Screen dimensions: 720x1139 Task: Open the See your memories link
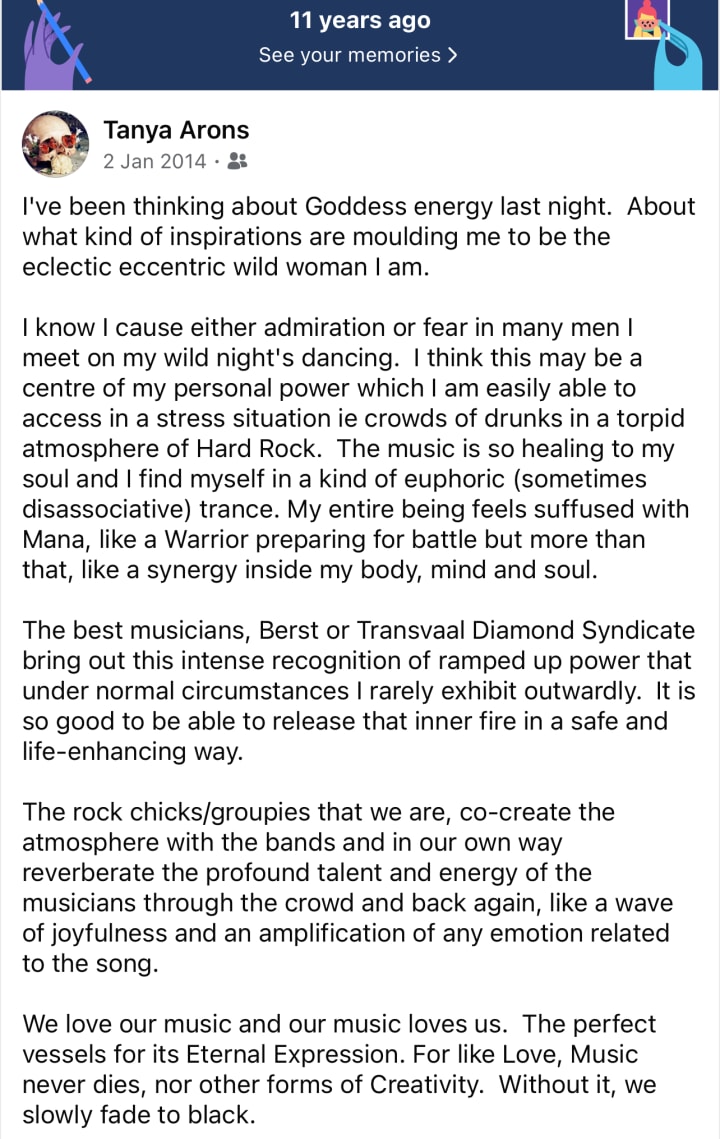pyautogui.click(x=358, y=55)
